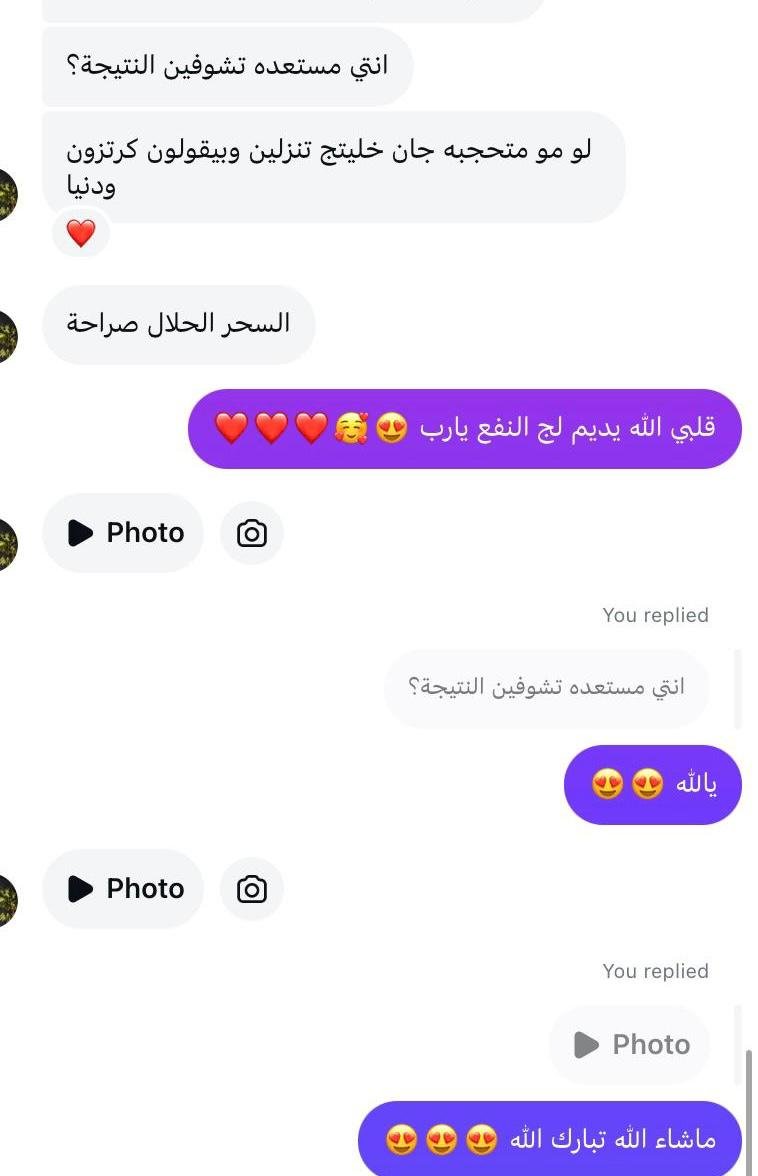Open the quoted Photo above ماشاء الله تبارك الله
The height and width of the screenshot is (1176, 758).
630,1045
